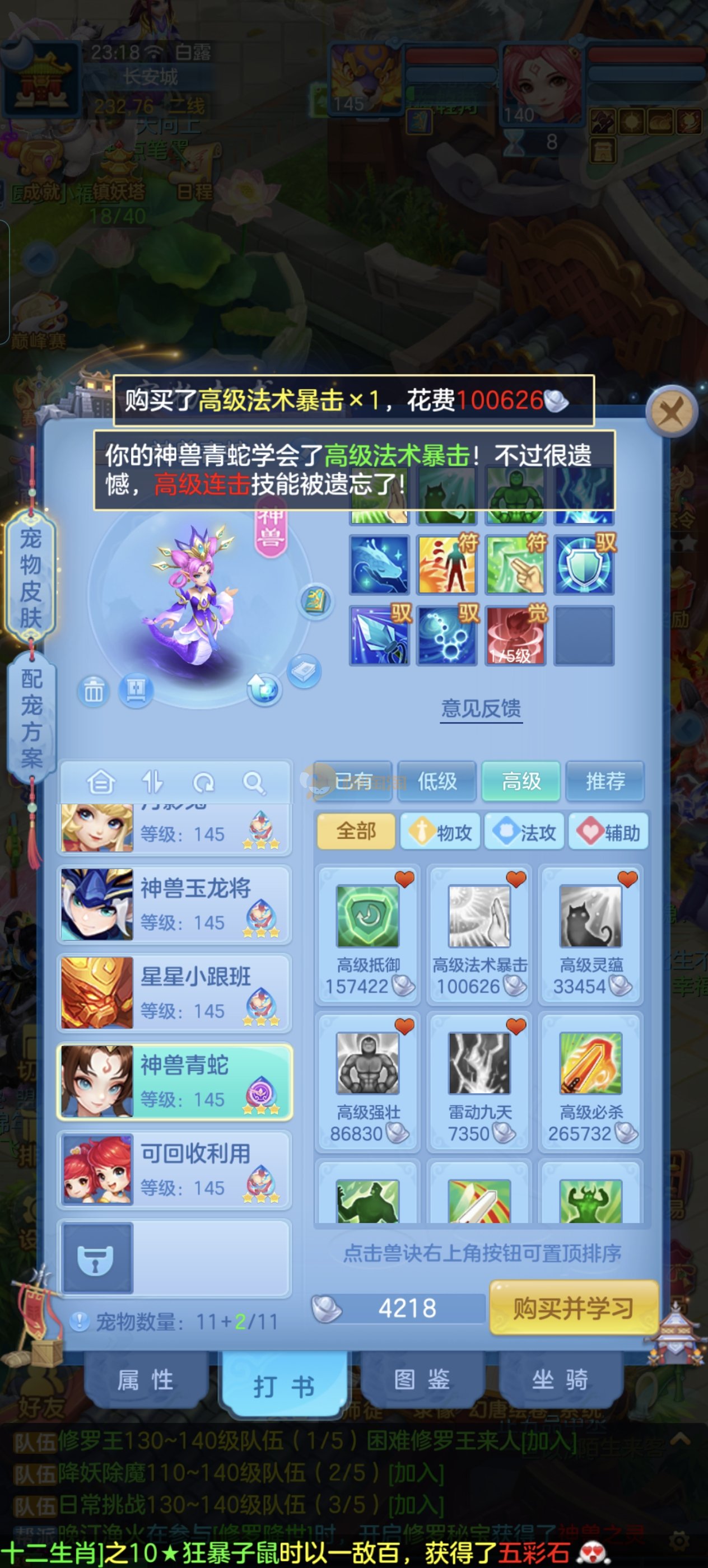Filter skill books by 物攻

pos(441,832)
